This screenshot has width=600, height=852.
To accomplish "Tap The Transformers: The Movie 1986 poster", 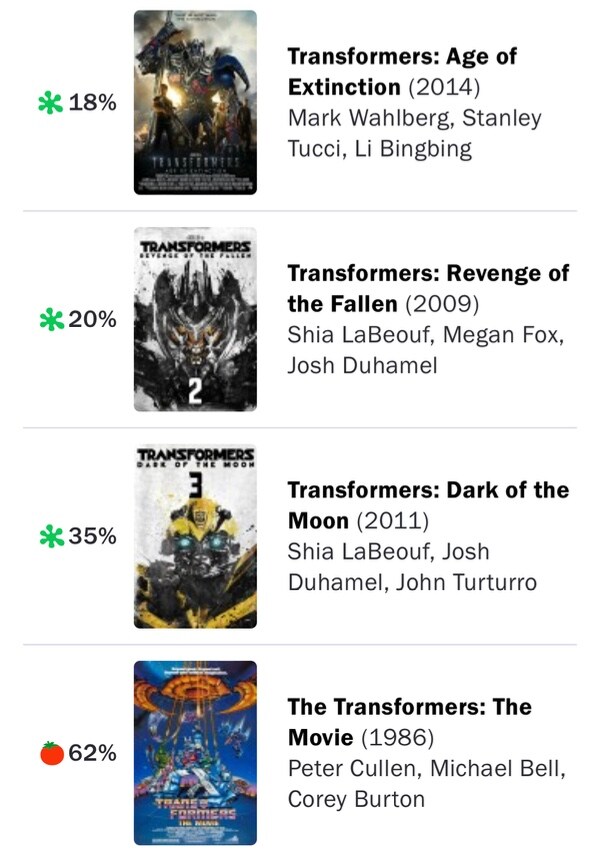I will pos(195,753).
